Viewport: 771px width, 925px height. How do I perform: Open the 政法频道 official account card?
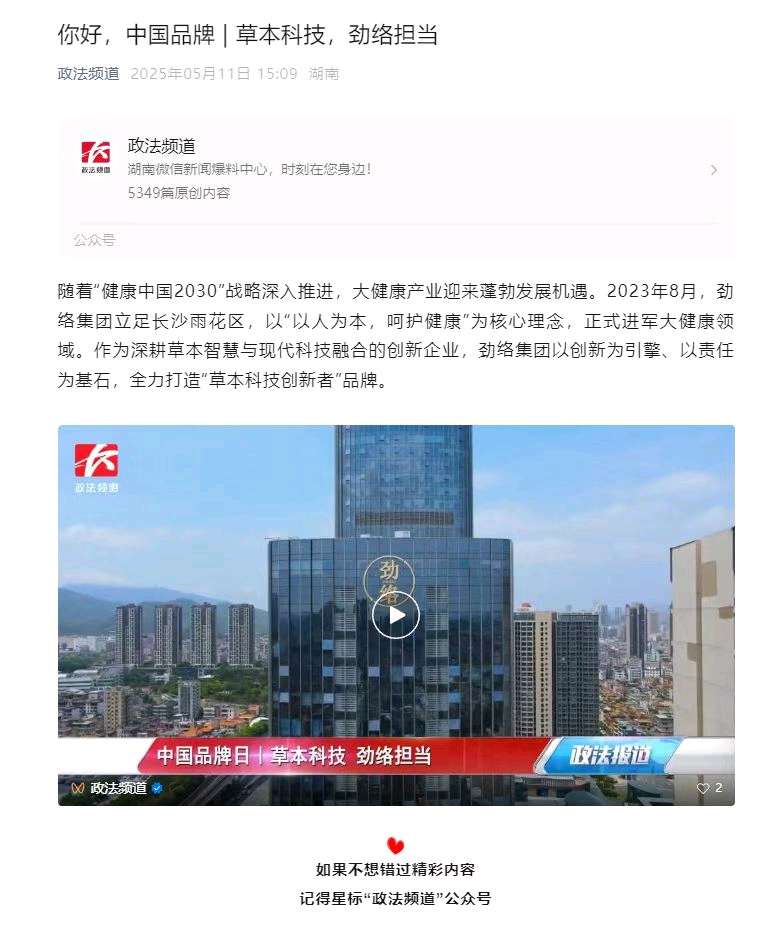coord(395,170)
